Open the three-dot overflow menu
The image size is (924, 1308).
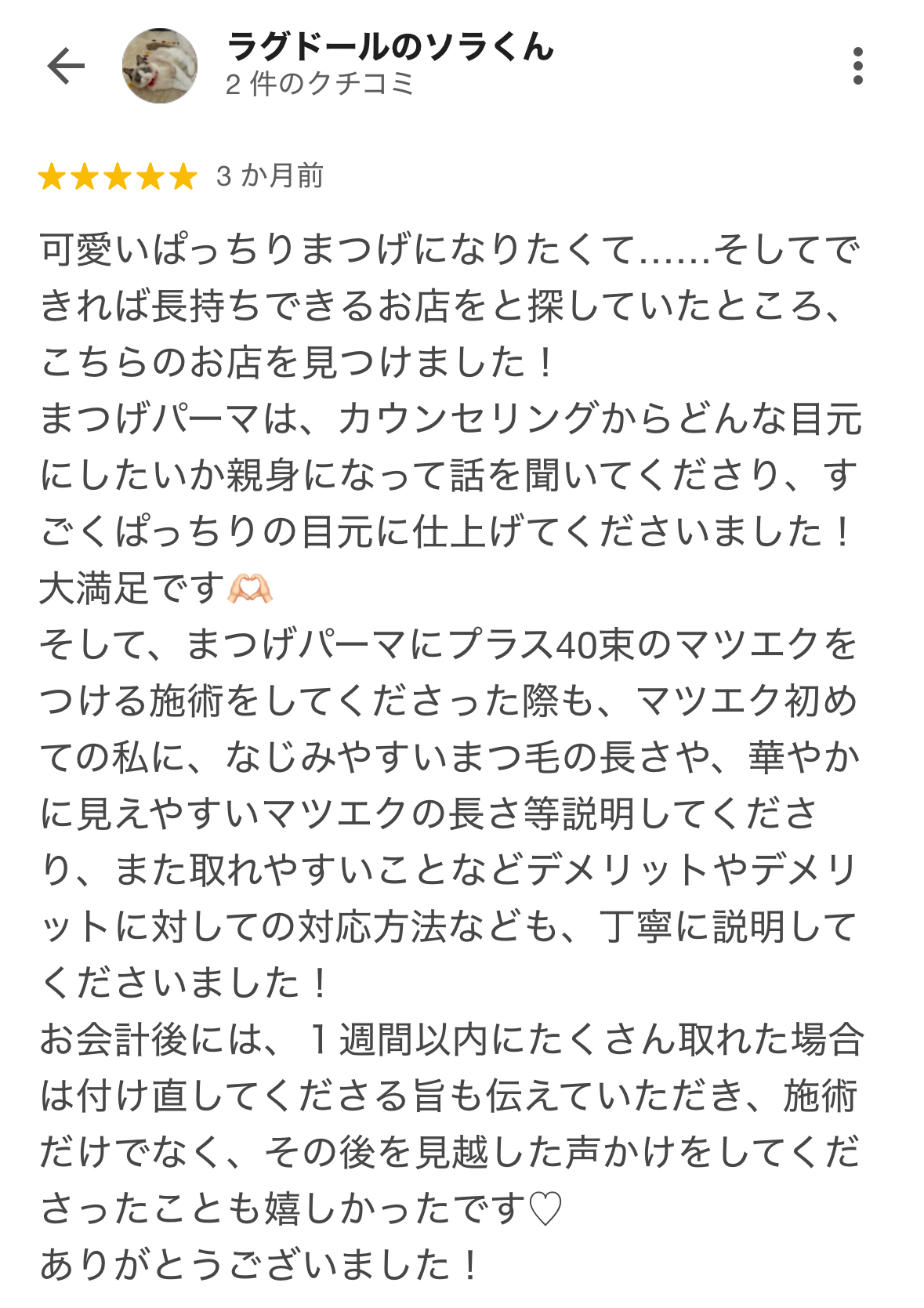pos(858,66)
